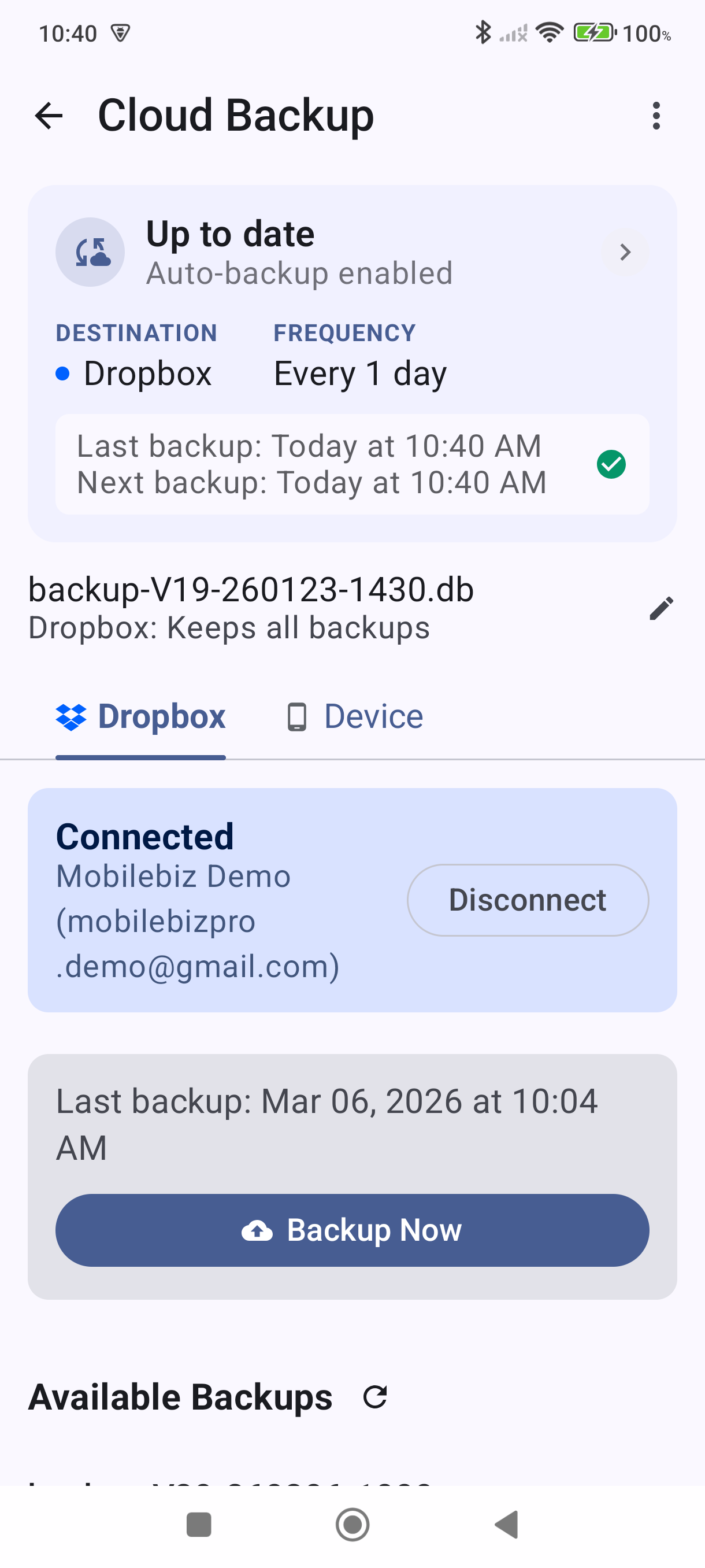
Task: Start a backup with Backup Now
Action: pos(352,1230)
